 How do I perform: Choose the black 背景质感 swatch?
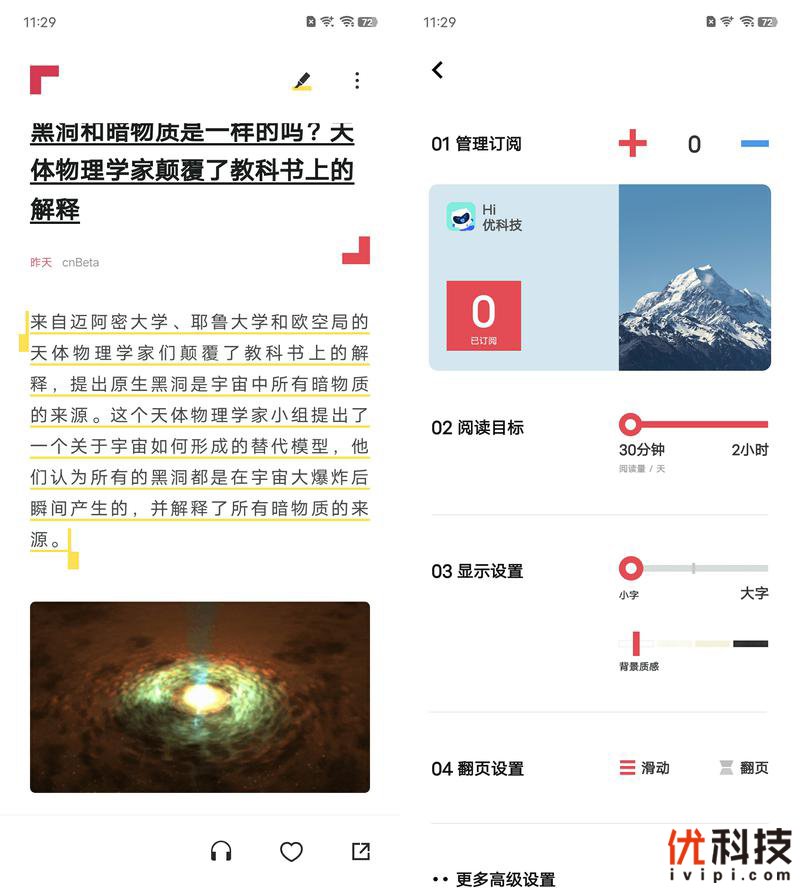point(750,643)
